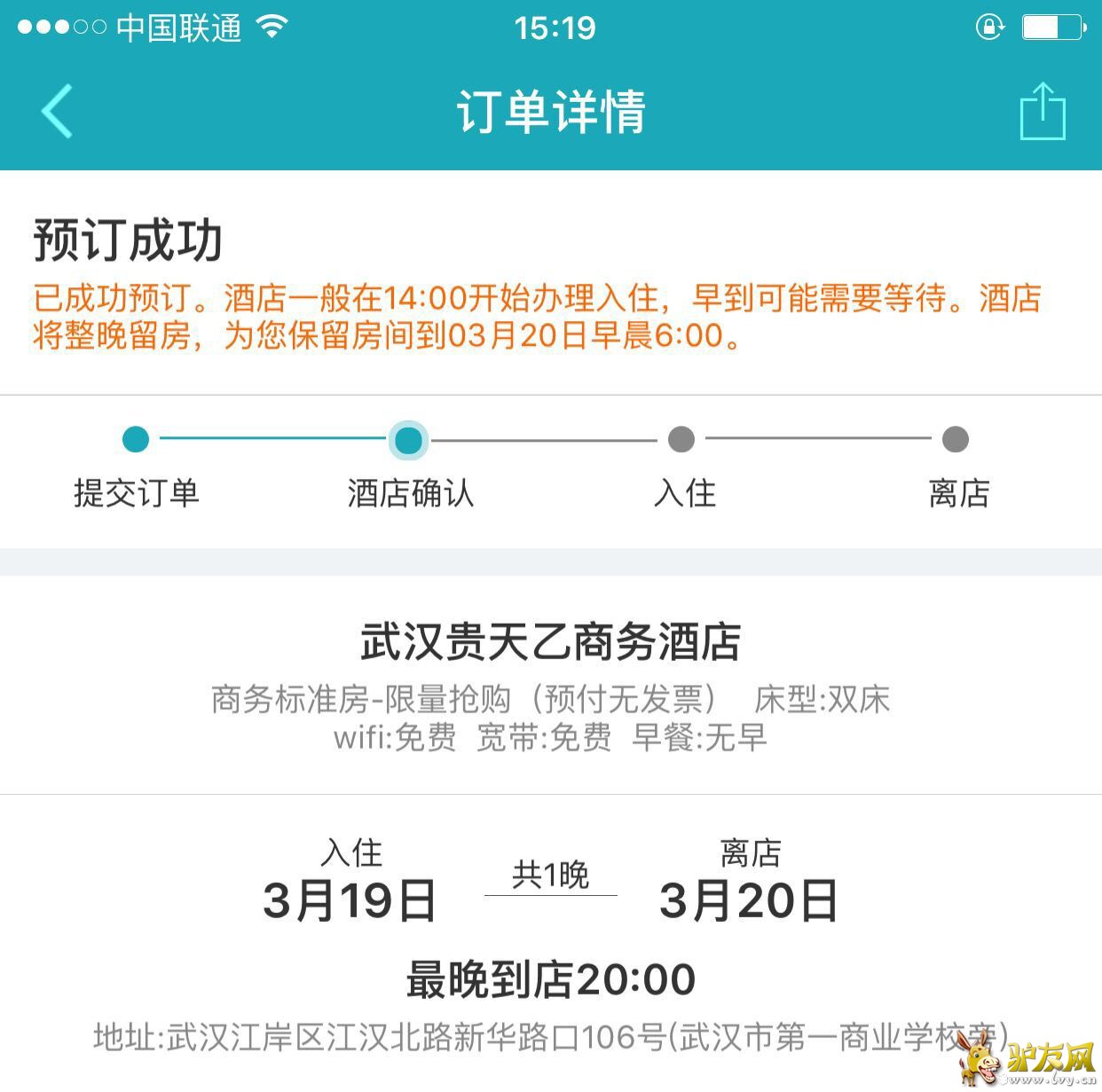This screenshot has width=1102, height=1092.
Task: Open the hotel address on the map
Action: (x=550, y=1036)
